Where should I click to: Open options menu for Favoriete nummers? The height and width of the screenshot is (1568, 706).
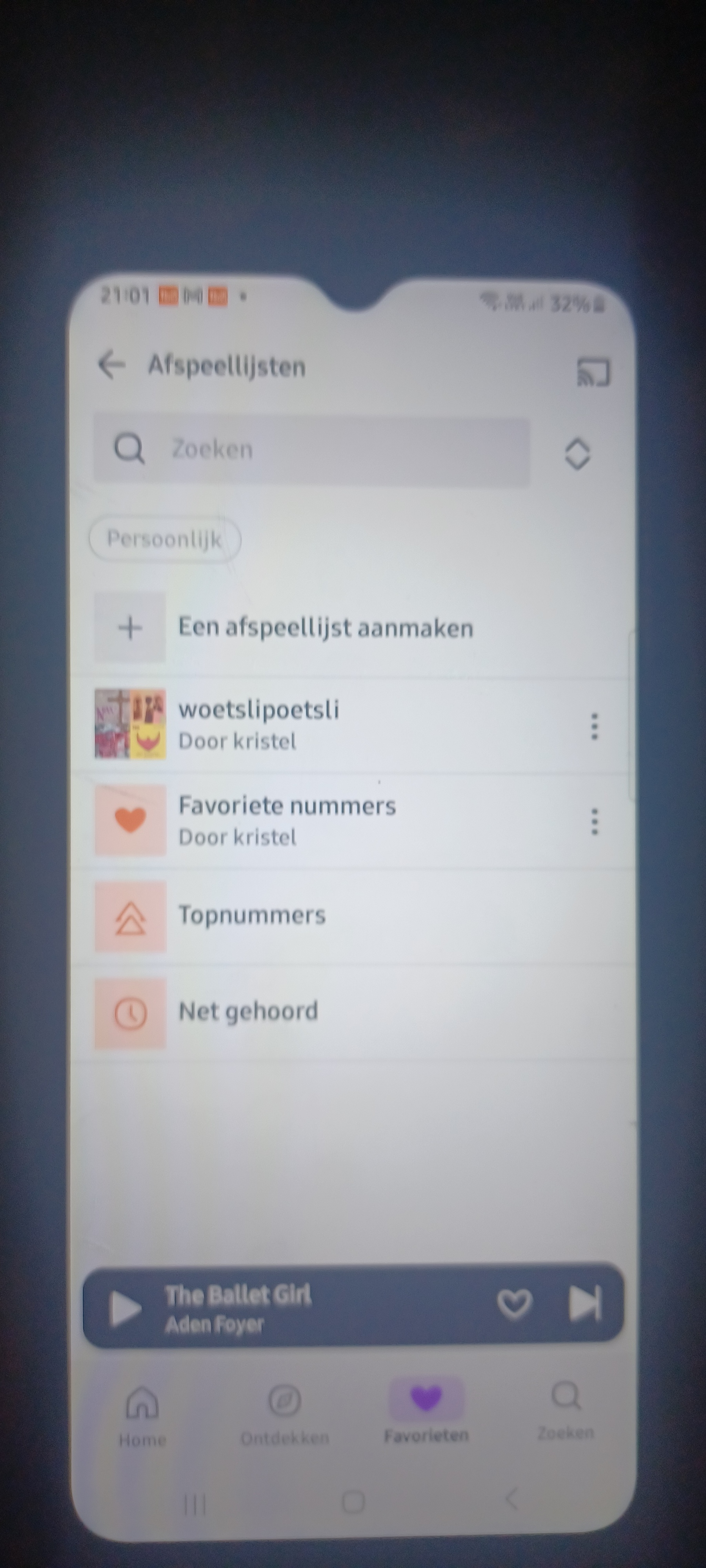[x=595, y=822]
